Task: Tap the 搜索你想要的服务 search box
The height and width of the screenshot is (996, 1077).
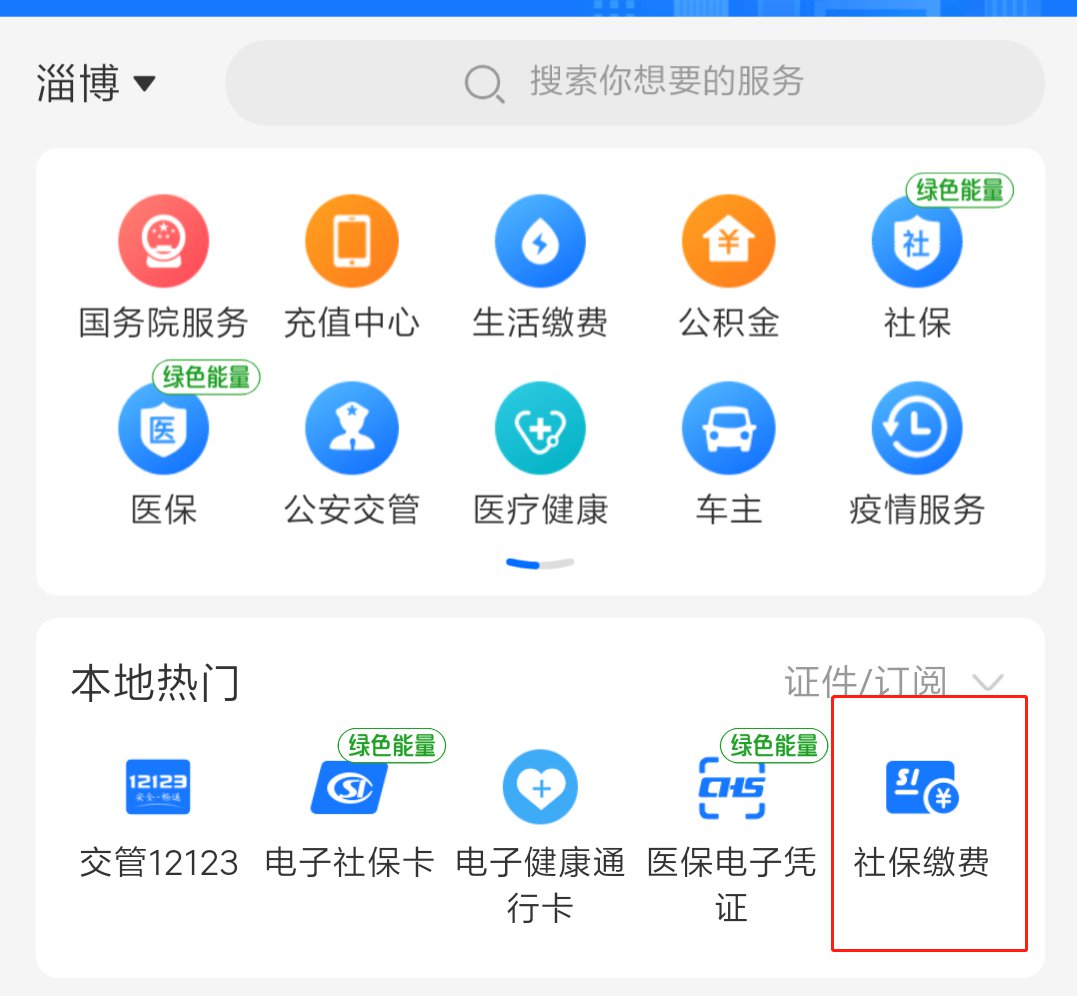Action: tap(635, 83)
